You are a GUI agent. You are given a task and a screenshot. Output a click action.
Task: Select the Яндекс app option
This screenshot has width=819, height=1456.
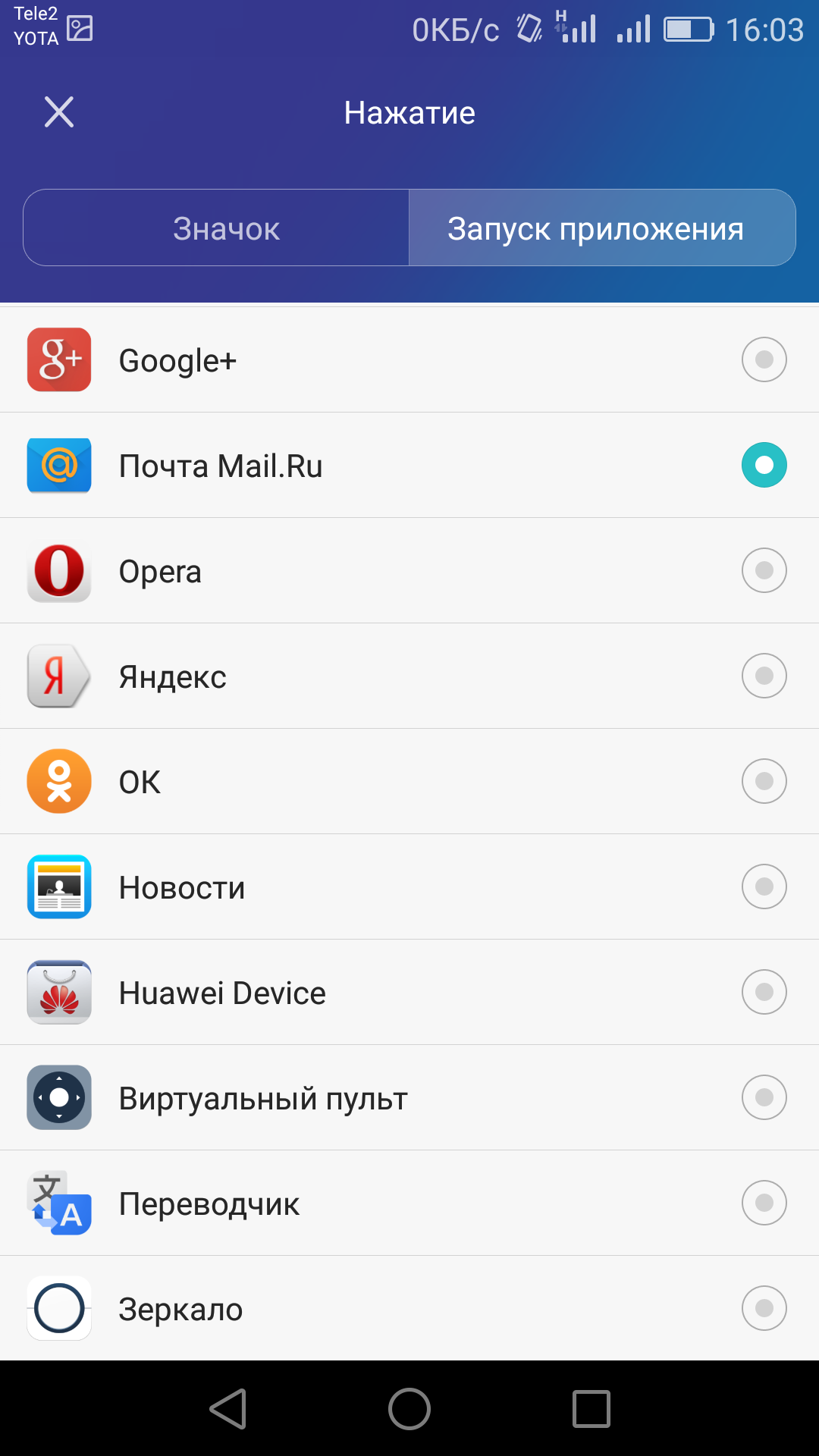point(764,676)
